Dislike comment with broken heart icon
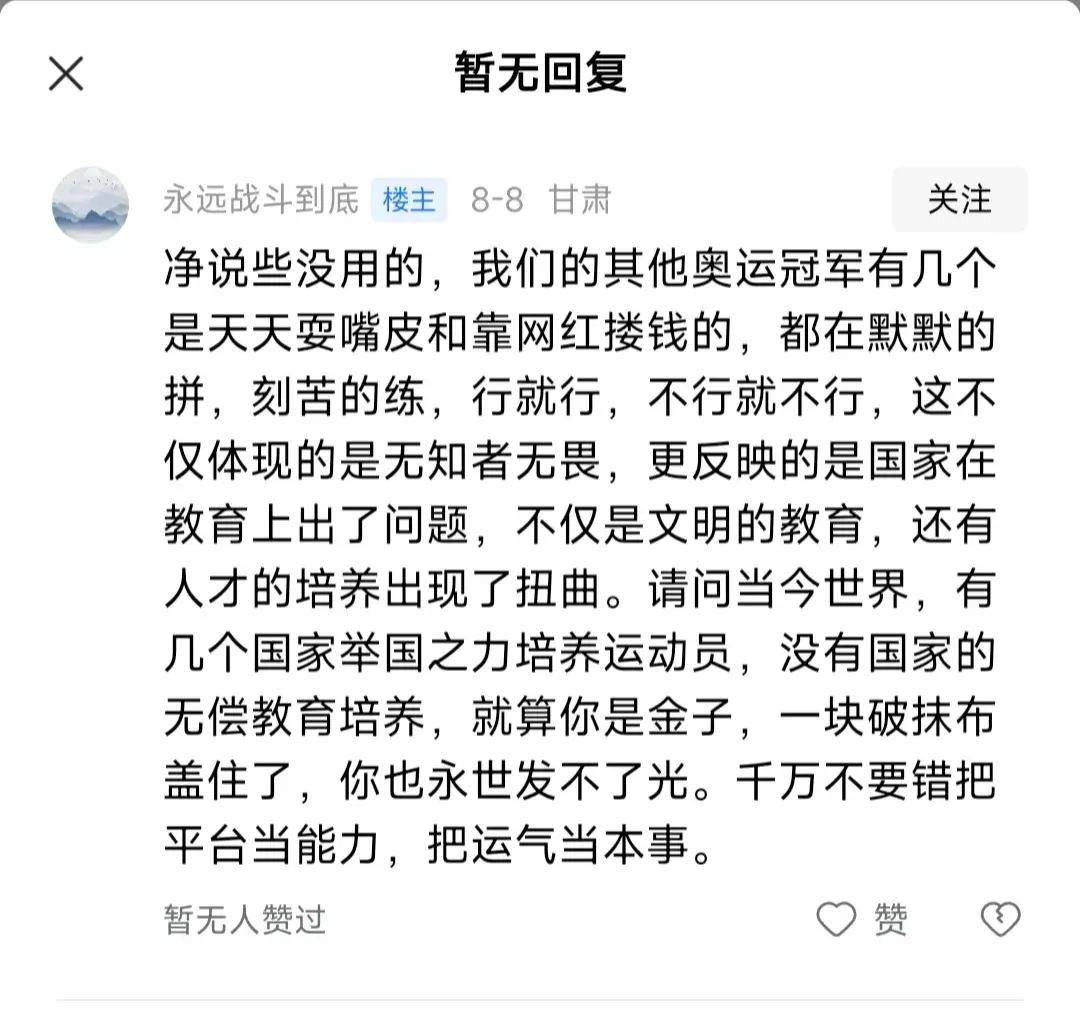The width and height of the screenshot is (1080, 1025). [1000, 918]
